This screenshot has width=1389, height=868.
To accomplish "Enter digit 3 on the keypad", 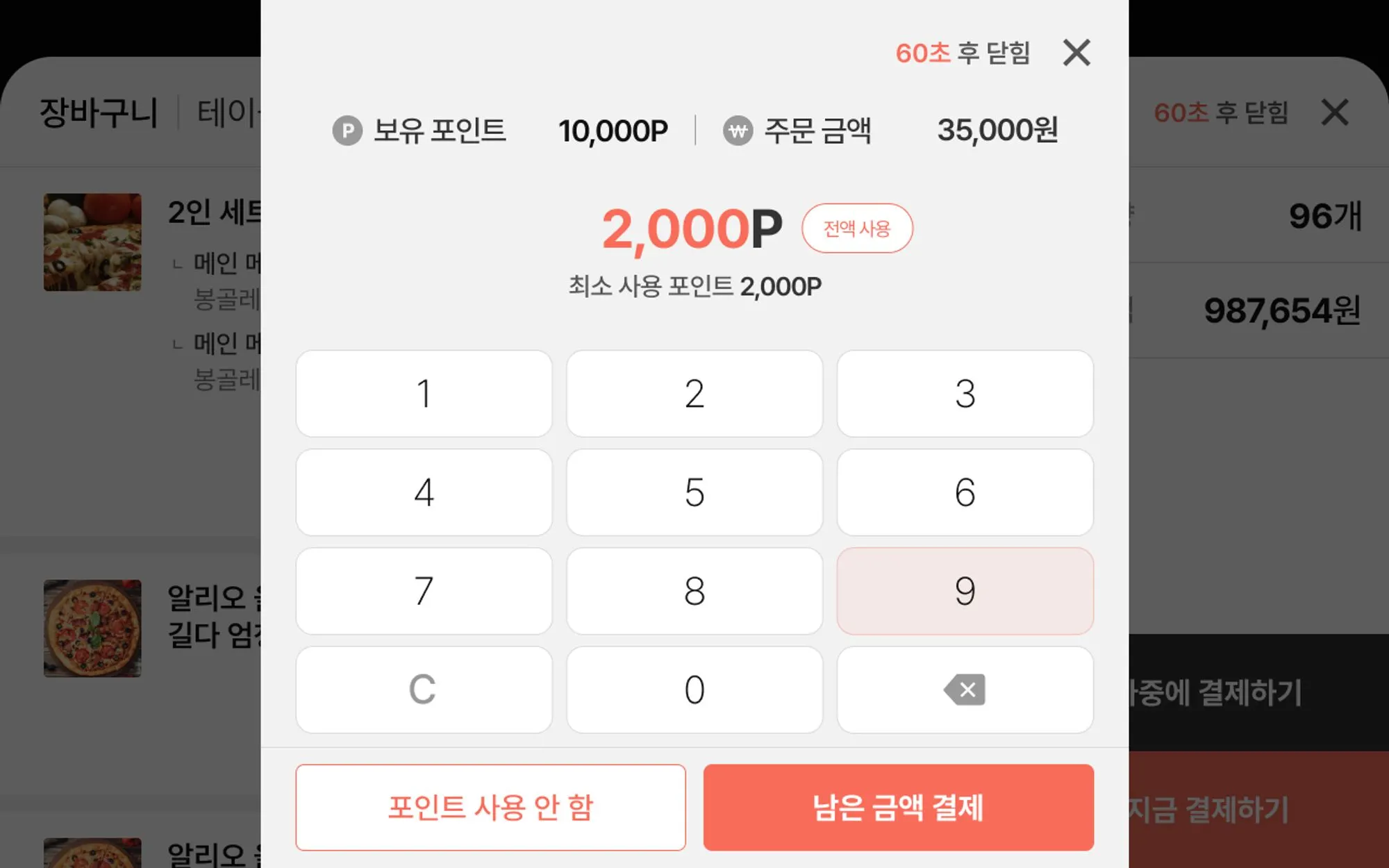I will click(x=965, y=394).
